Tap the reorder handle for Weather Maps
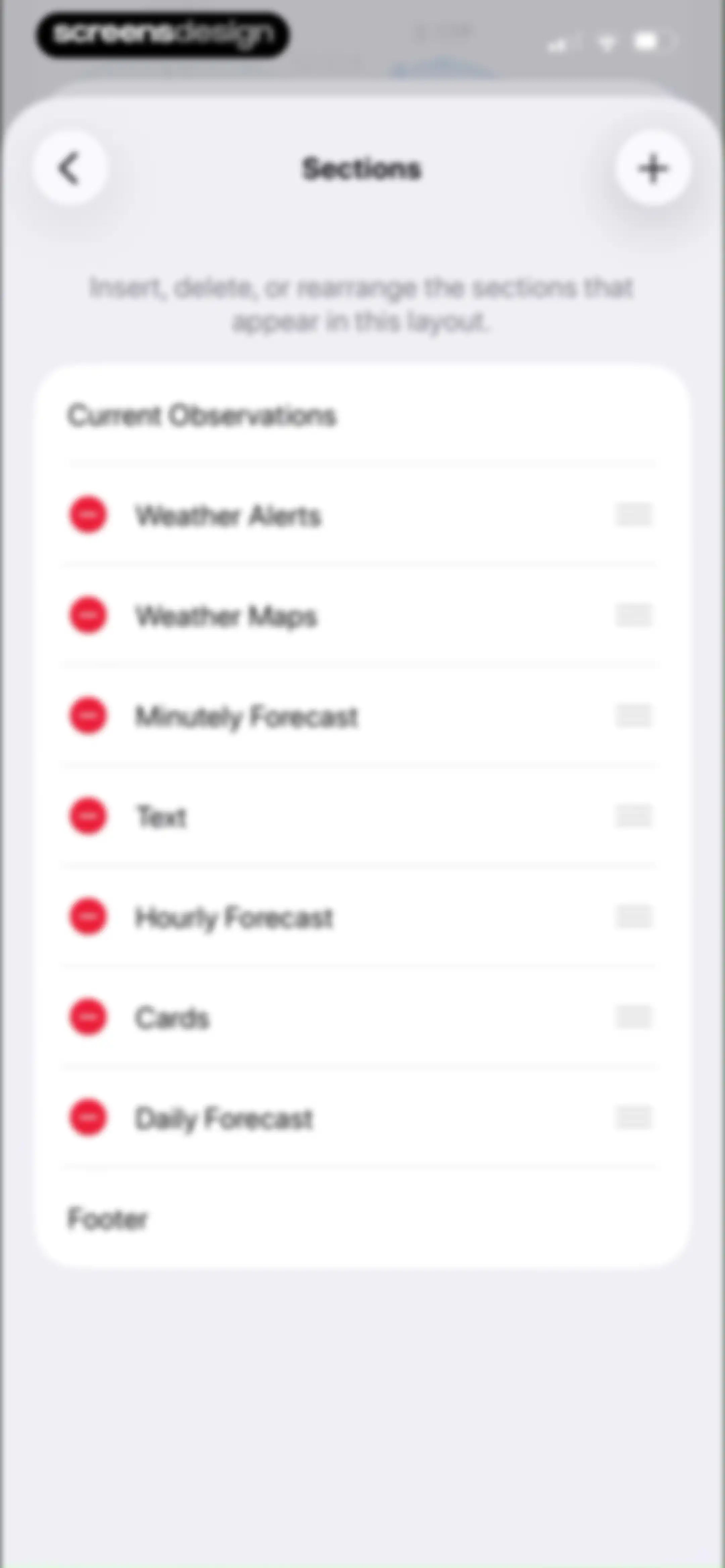This screenshot has width=725, height=1568. [x=634, y=615]
